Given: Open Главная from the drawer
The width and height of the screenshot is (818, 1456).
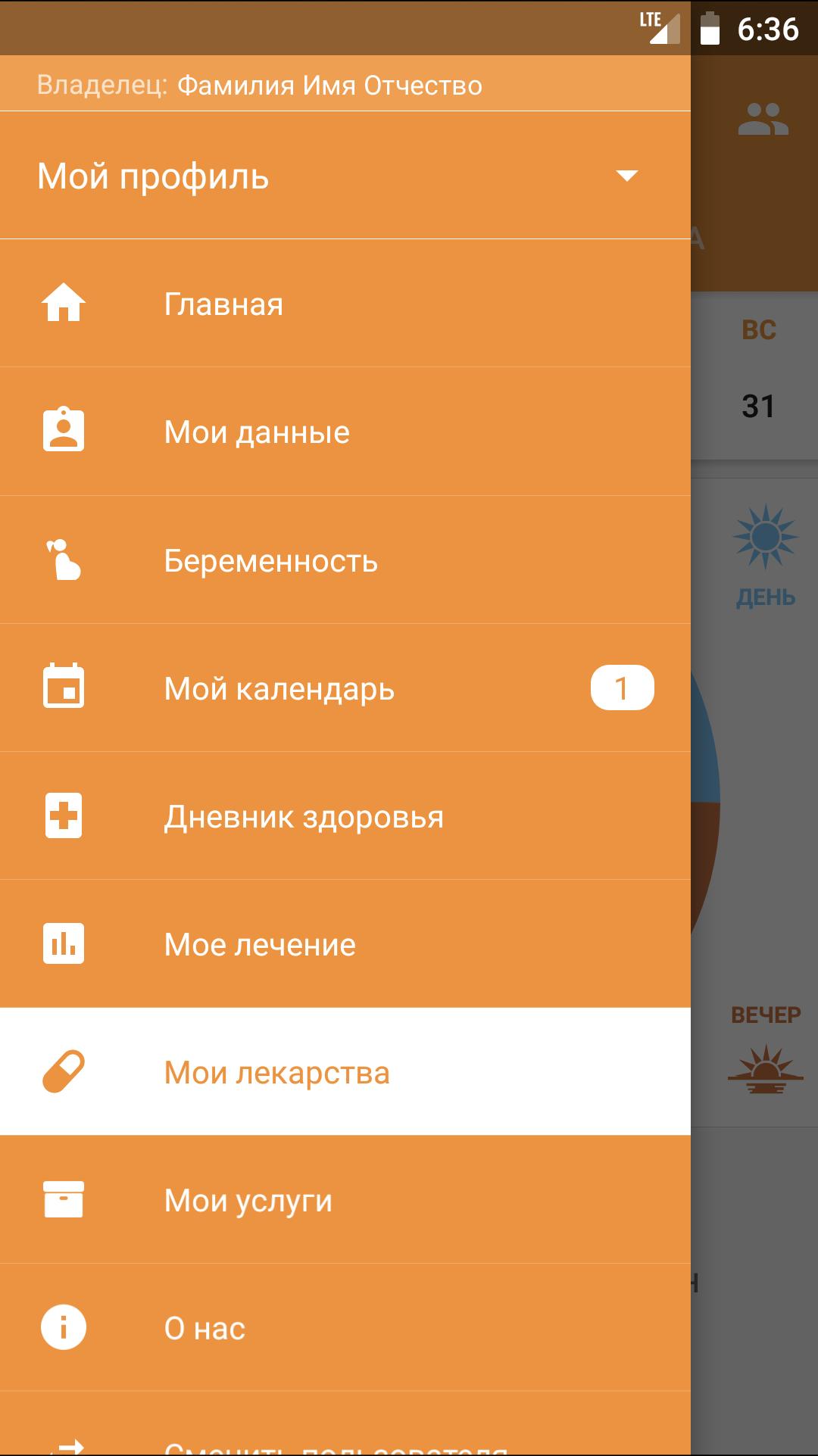Looking at the screenshot, I should [x=345, y=304].
